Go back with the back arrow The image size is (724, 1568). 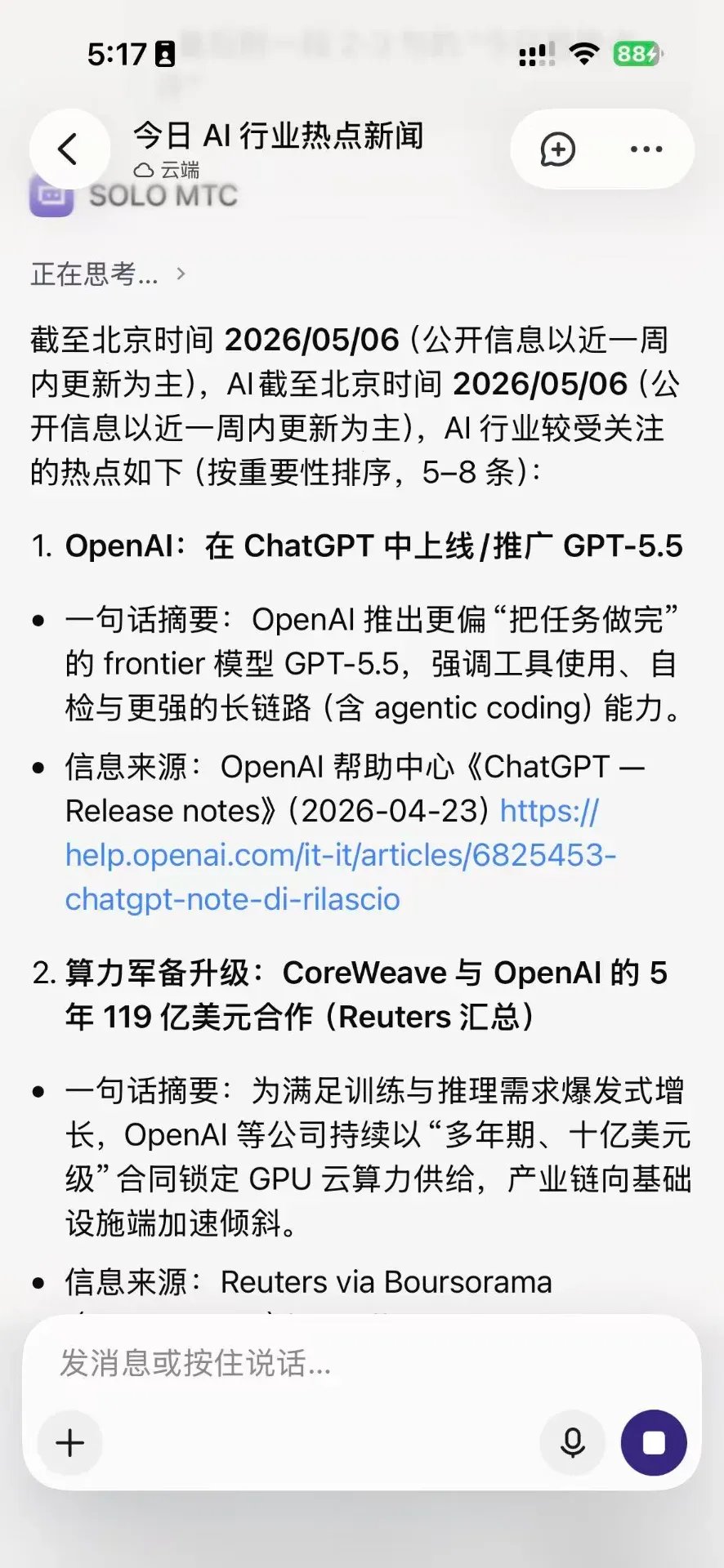[x=69, y=149]
